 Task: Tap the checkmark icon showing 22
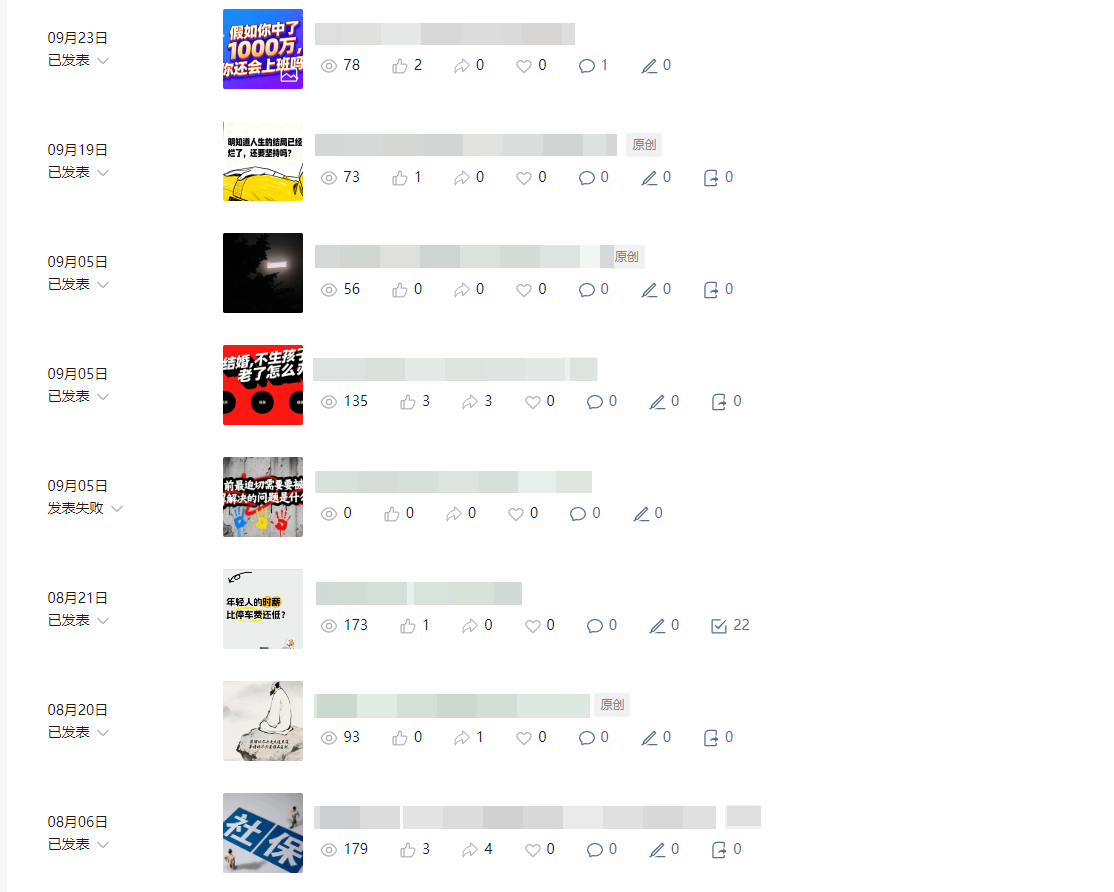pyautogui.click(x=719, y=626)
